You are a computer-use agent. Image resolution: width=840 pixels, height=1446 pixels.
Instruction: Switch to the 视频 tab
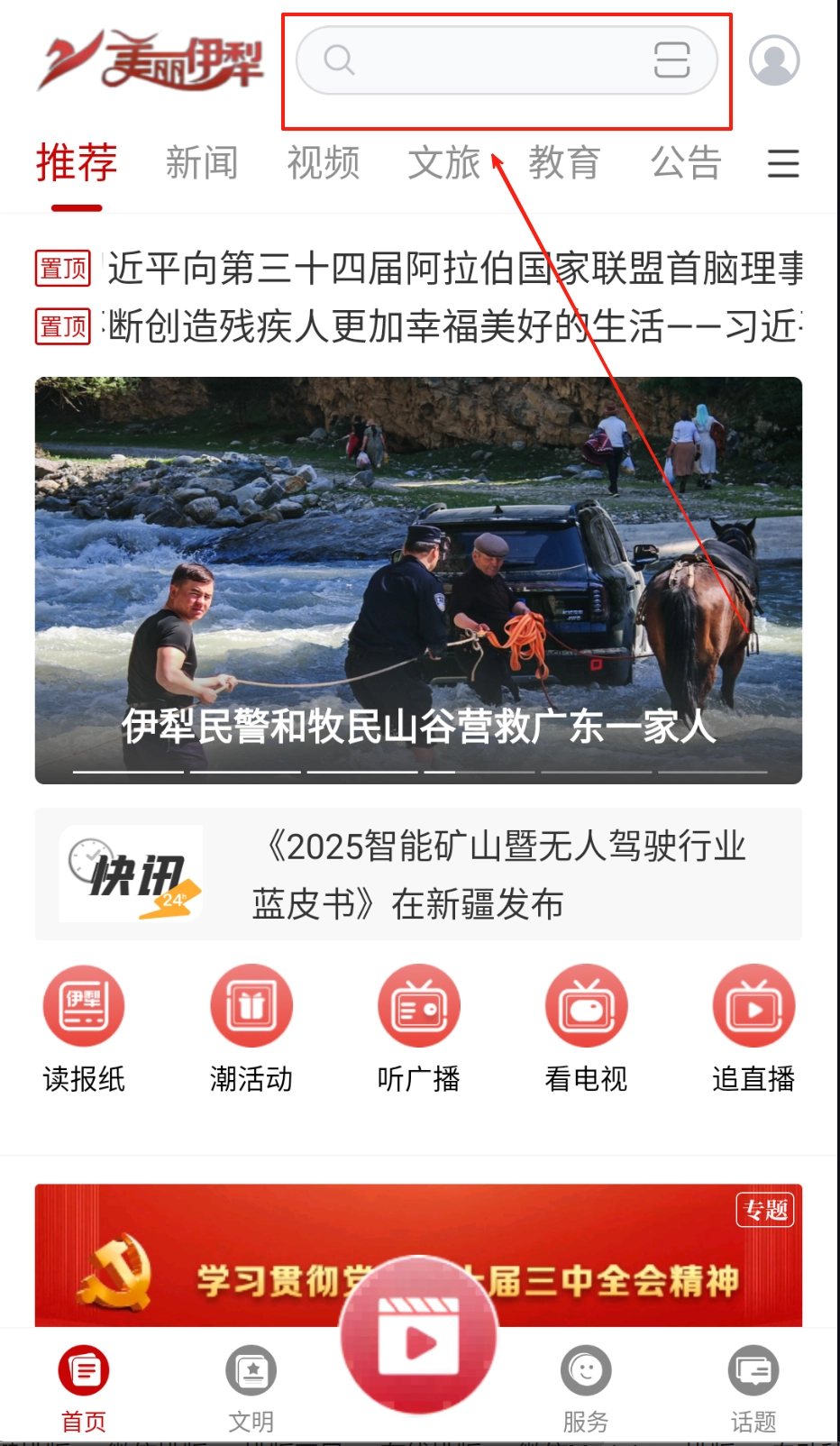[x=323, y=163]
